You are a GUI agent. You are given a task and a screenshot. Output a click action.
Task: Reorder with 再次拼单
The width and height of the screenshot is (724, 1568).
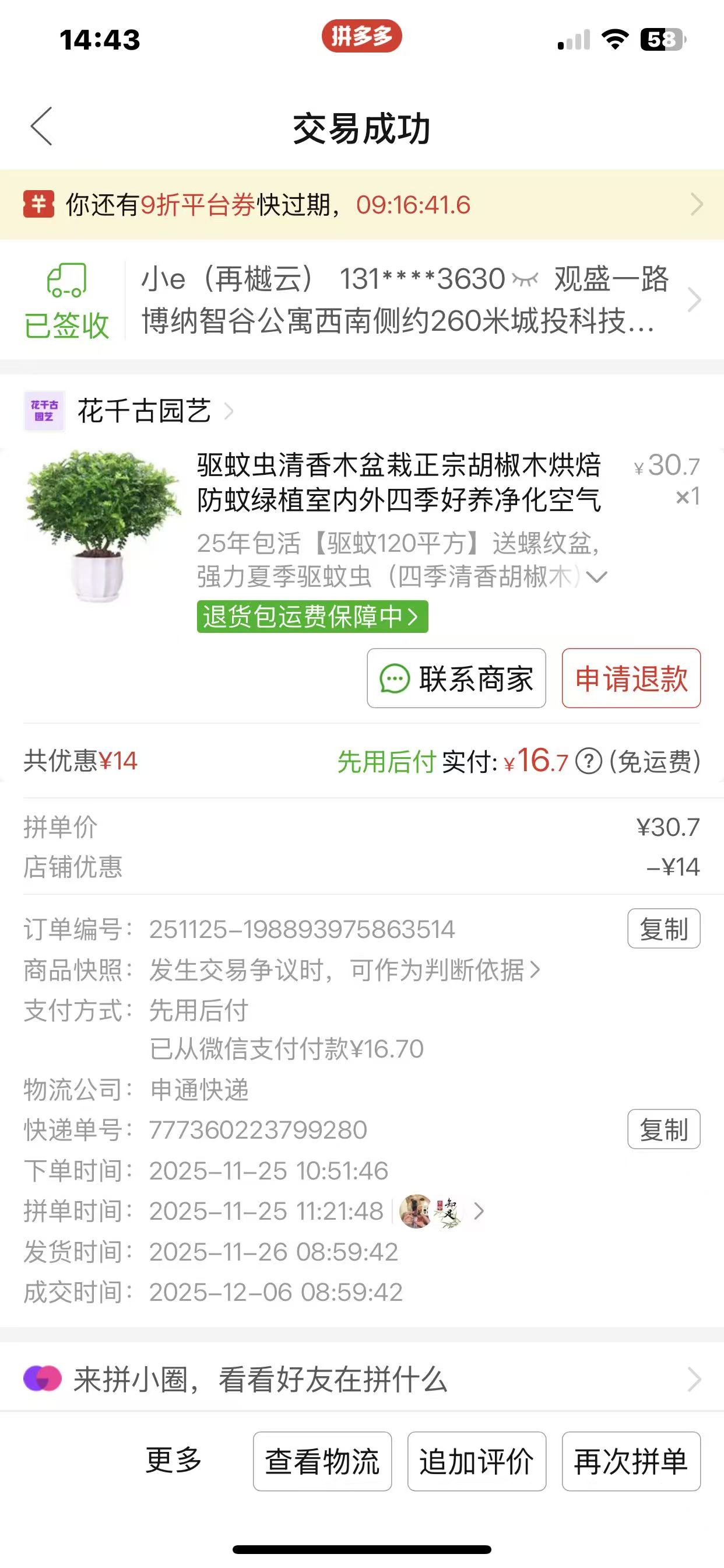[x=631, y=1461]
